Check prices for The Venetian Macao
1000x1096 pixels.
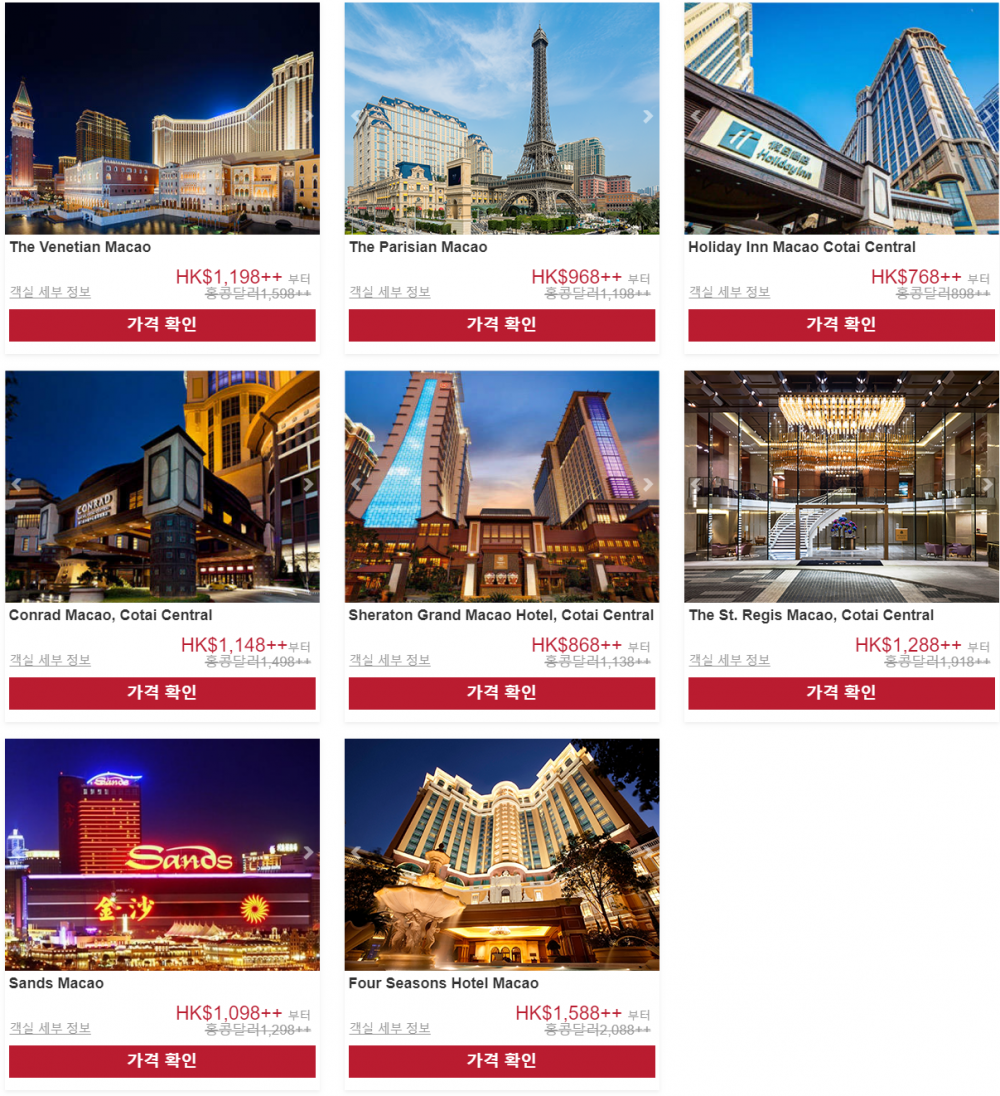[162, 325]
